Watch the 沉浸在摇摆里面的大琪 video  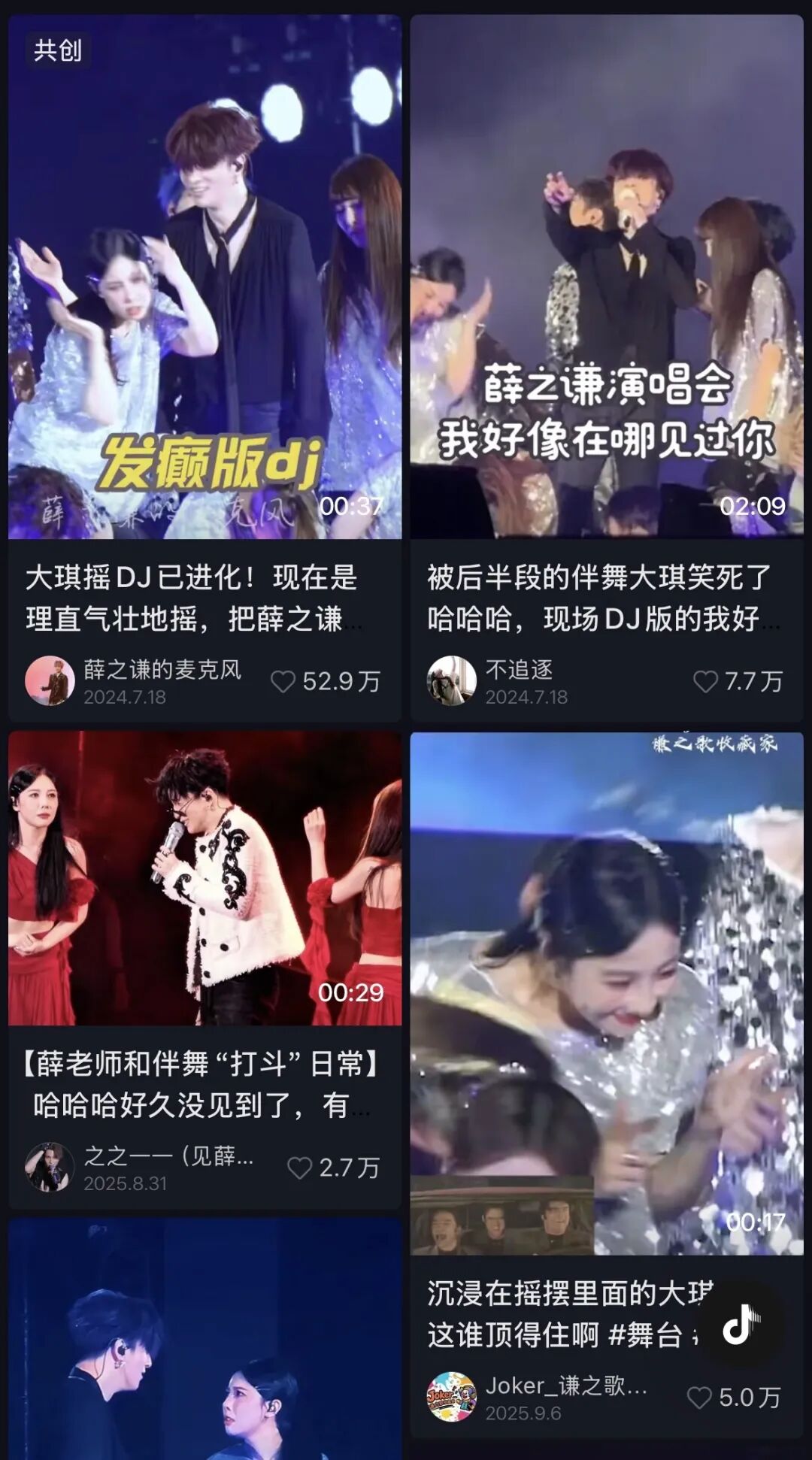[606, 992]
